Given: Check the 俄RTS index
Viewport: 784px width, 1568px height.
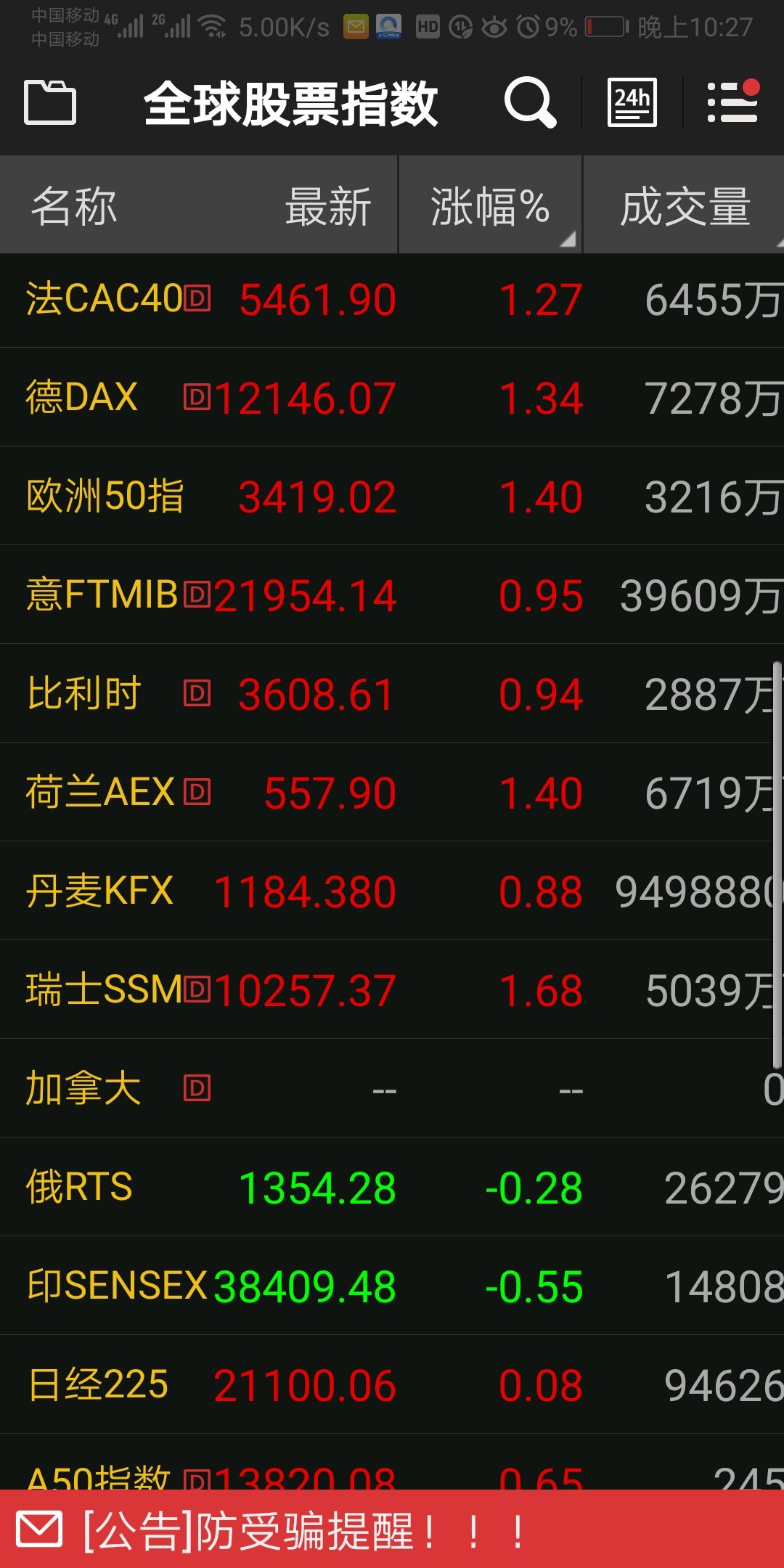Looking at the screenshot, I should [392, 1188].
